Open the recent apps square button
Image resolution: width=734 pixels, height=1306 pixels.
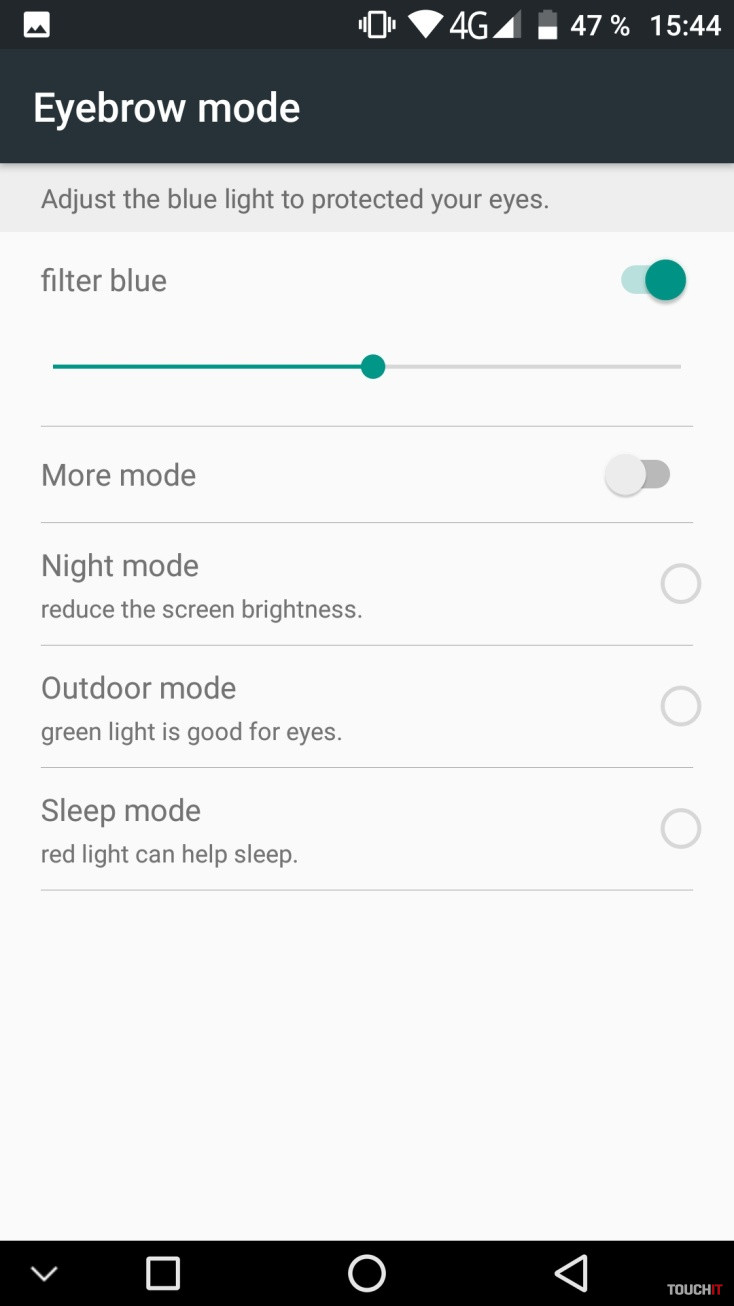point(163,1273)
